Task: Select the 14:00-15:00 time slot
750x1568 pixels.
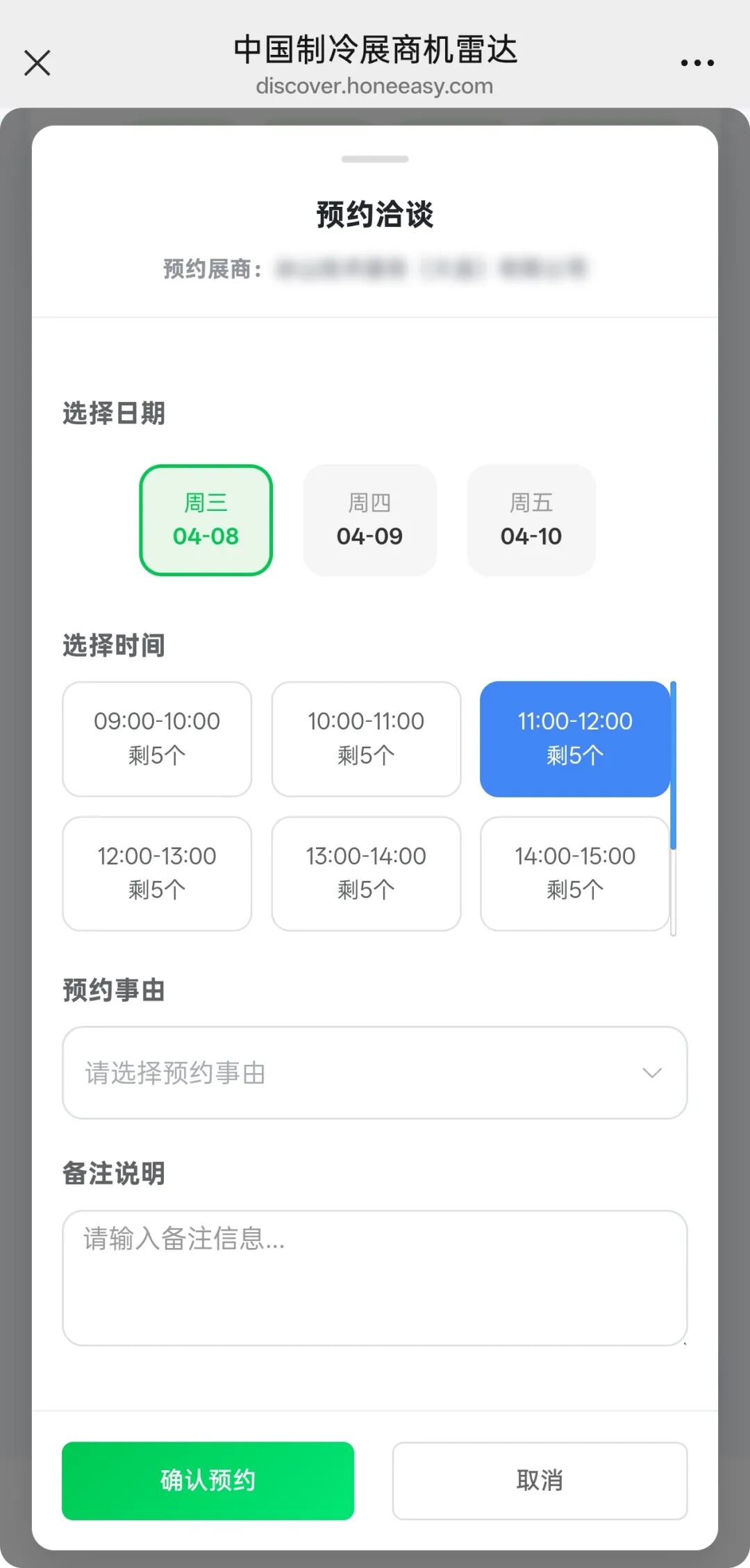Action: (574, 873)
